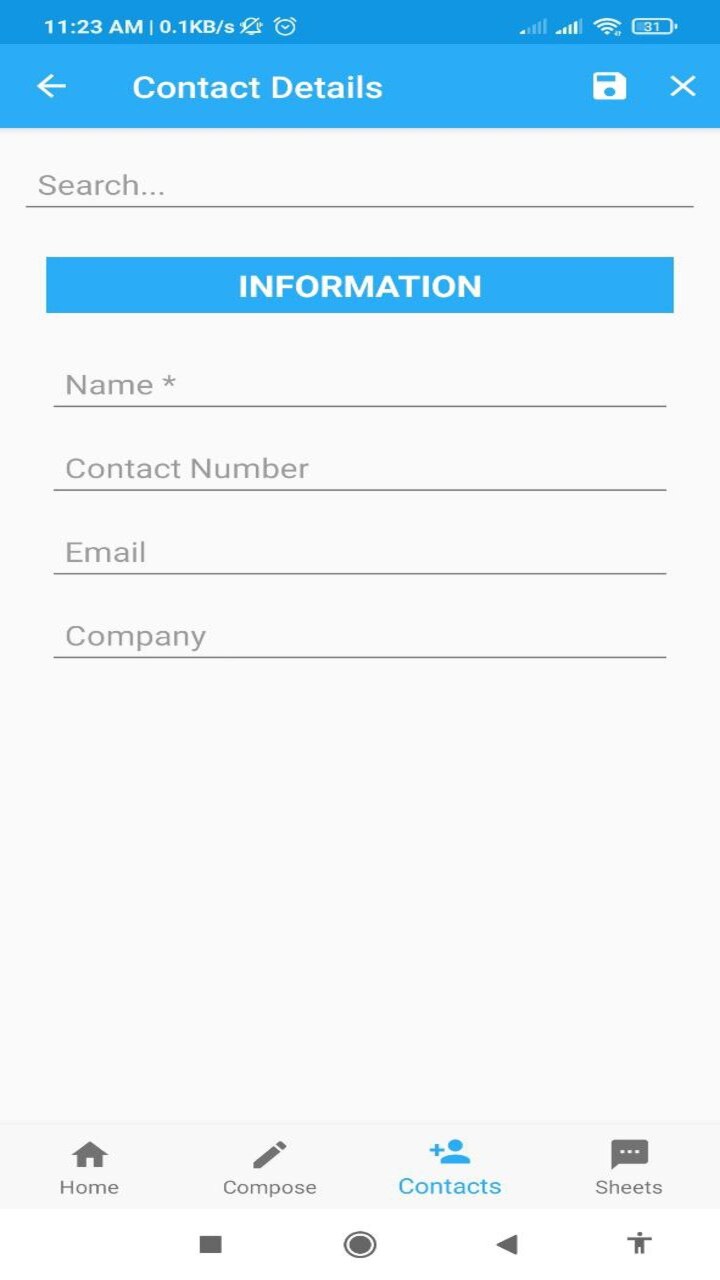Open the Sheets chat-bubble icon
This screenshot has width=720, height=1280.
tap(629, 1152)
